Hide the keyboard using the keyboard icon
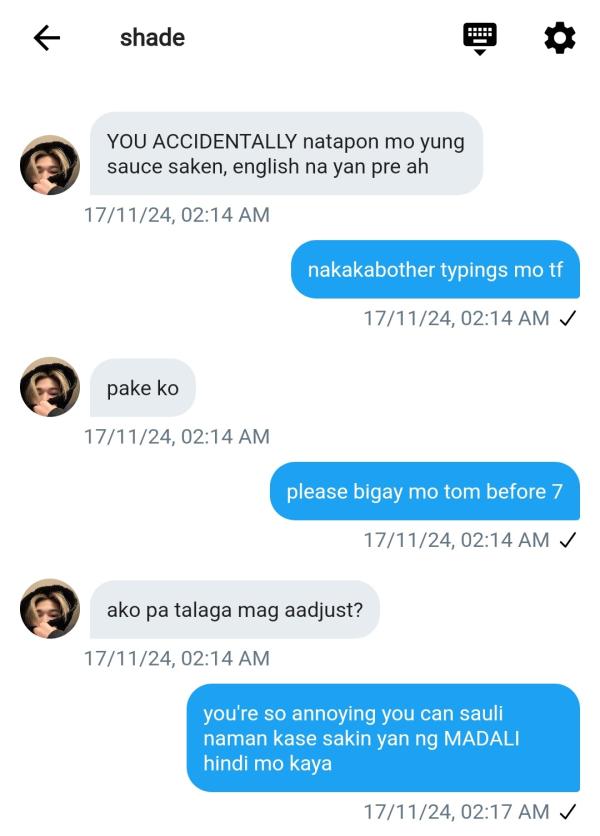The height and width of the screenshot is (836, 600). 480,38
